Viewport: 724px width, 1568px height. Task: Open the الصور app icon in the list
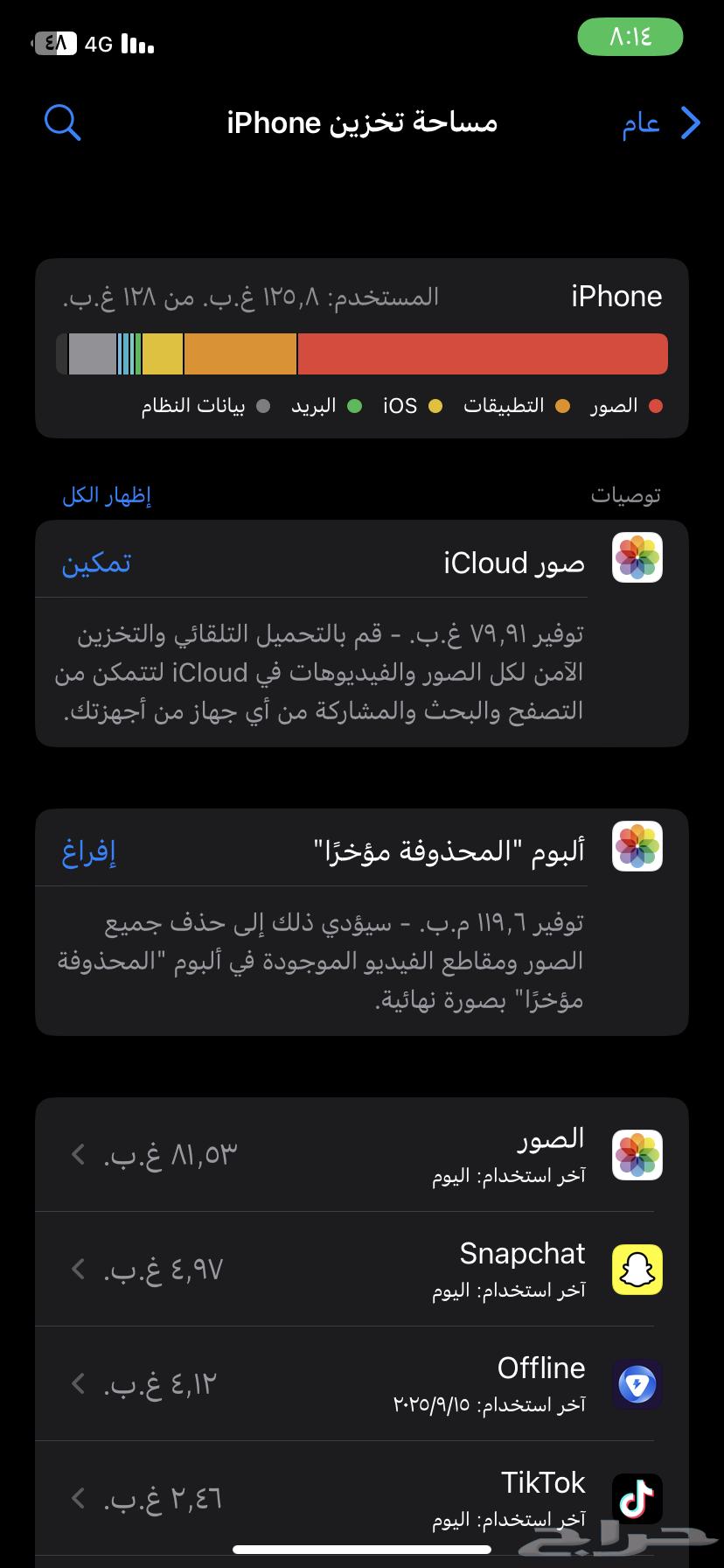point(637,1155)
